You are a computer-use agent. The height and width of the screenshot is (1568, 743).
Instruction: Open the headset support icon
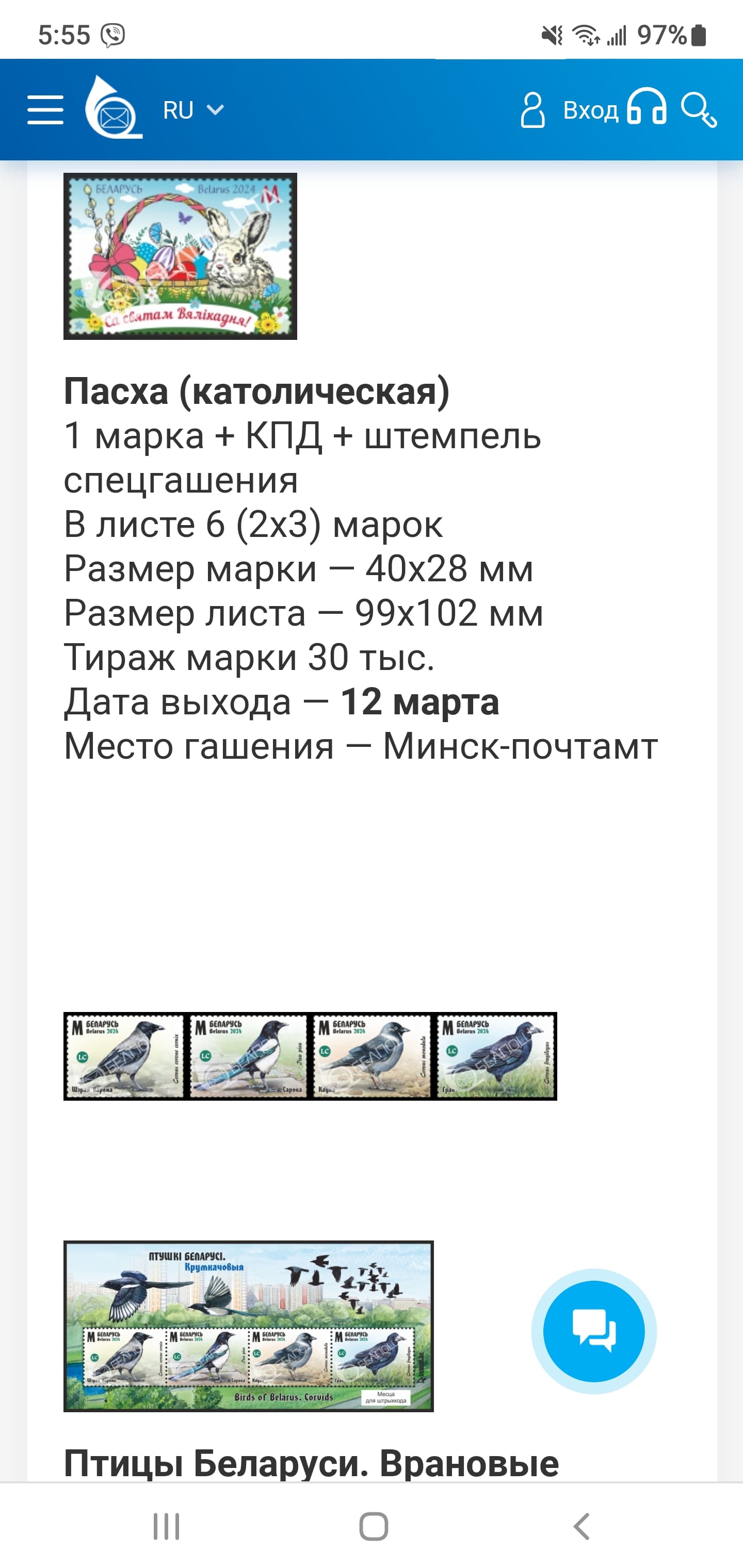(647, 107)
